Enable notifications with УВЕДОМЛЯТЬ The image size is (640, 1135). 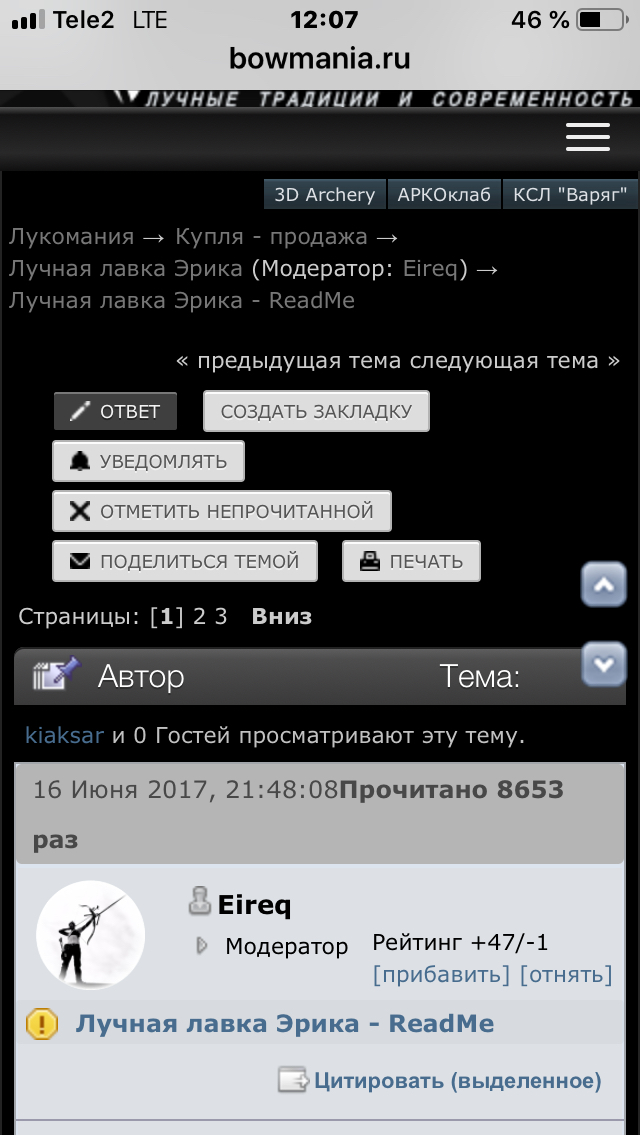click(x=148, y=461)
